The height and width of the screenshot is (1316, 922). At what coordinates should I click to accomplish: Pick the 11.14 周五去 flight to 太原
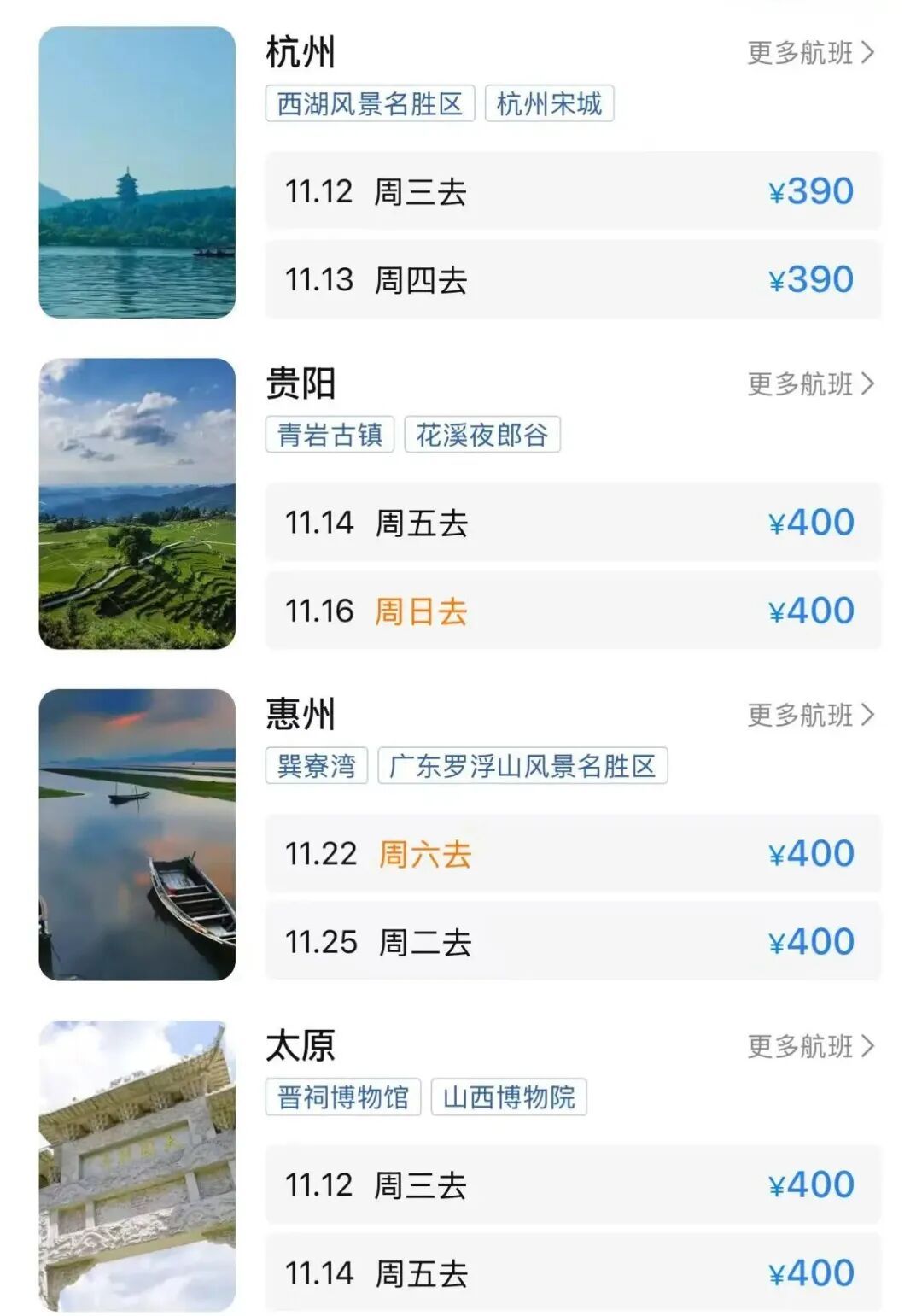coord(572,1273)
